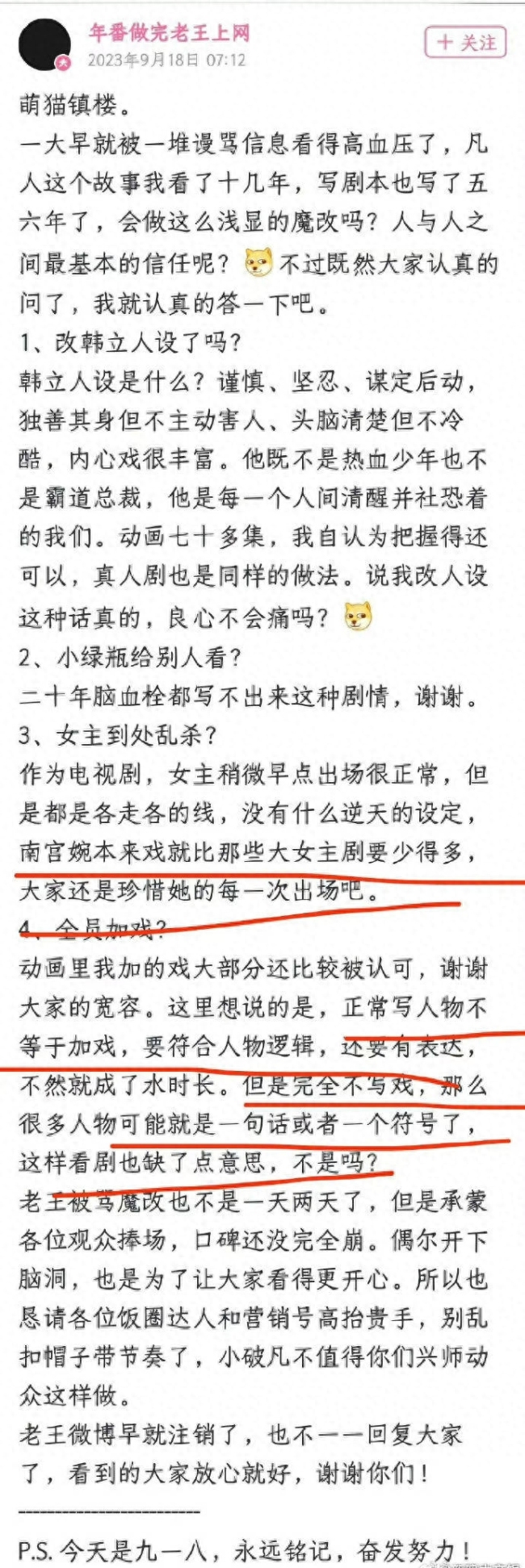The height and width of the screenshot is (1568, 525).
Task: Open the profile of 年番做完老王上网
Action: coord(170,33)
